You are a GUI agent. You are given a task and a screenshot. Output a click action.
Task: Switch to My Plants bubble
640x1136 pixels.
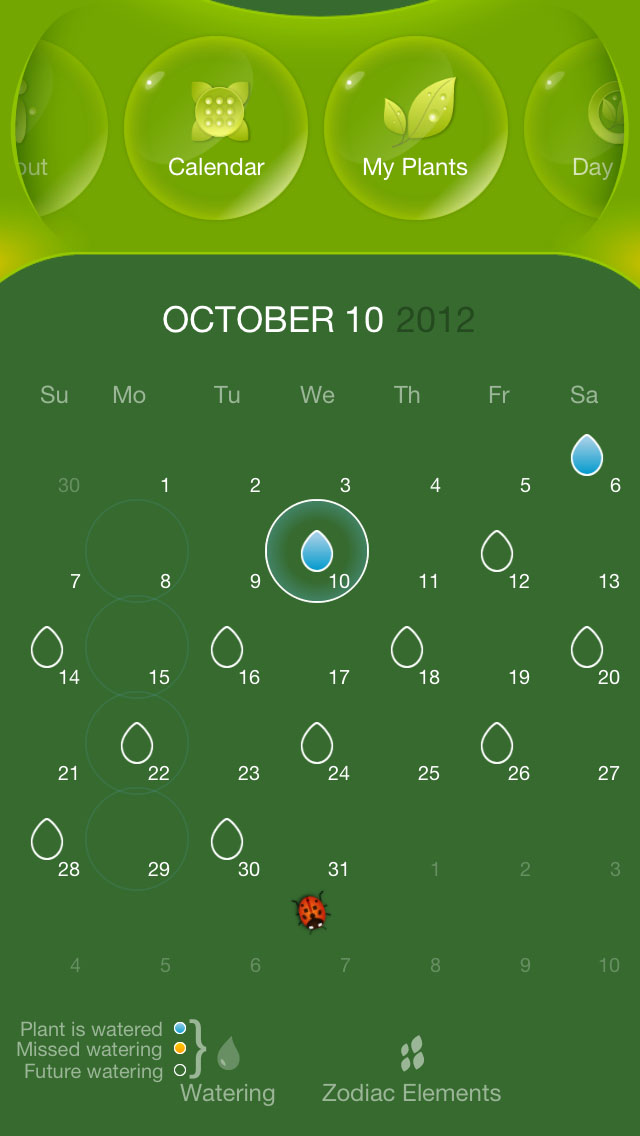click(x=415, y=128)
